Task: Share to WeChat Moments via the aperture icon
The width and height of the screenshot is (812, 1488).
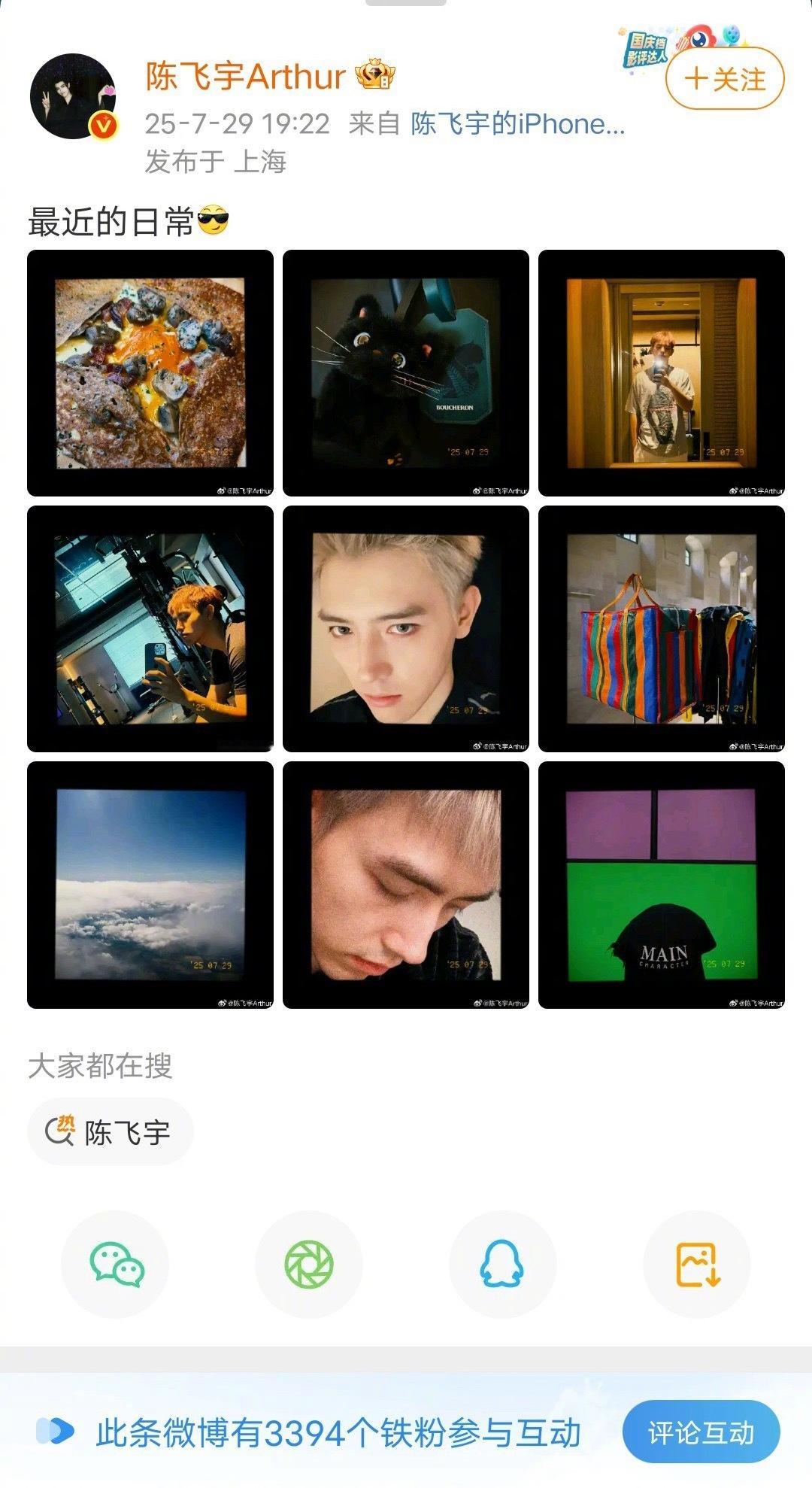Action: click(309, 1264)
